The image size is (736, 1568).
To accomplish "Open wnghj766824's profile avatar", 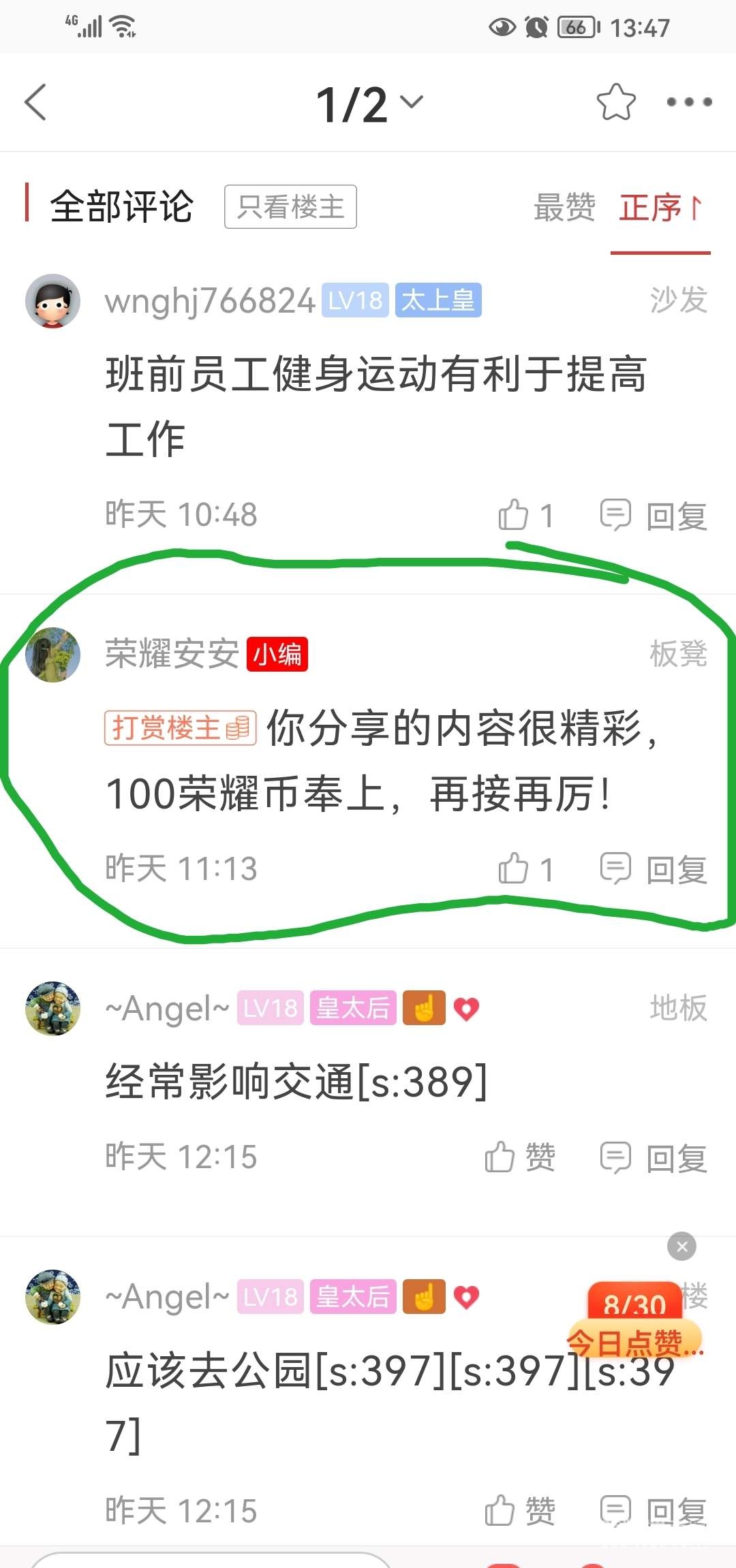I will (52, 301).
